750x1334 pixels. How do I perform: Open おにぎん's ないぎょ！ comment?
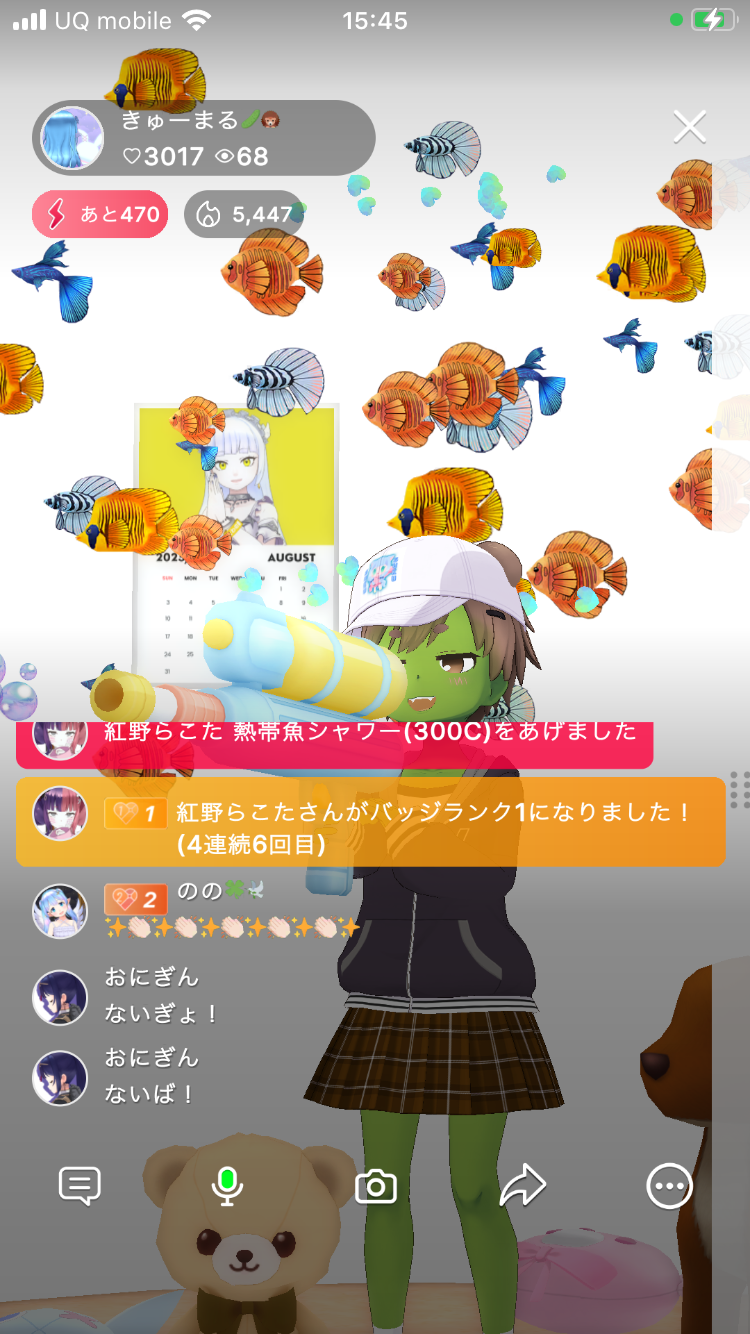(160, 995)
